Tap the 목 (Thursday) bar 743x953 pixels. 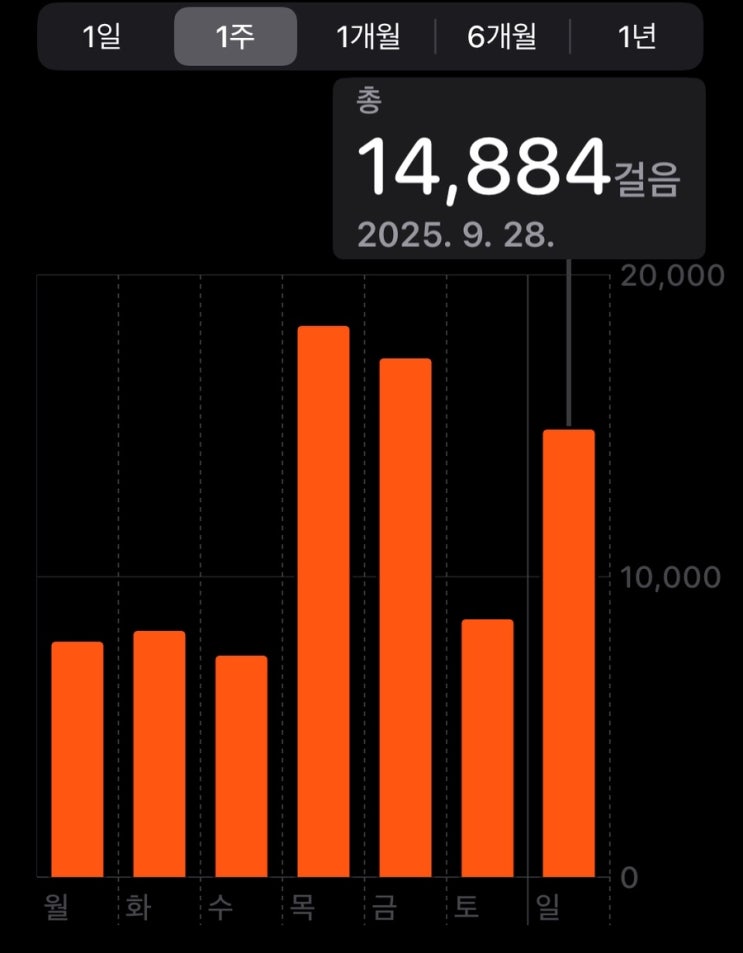[323, 601]
